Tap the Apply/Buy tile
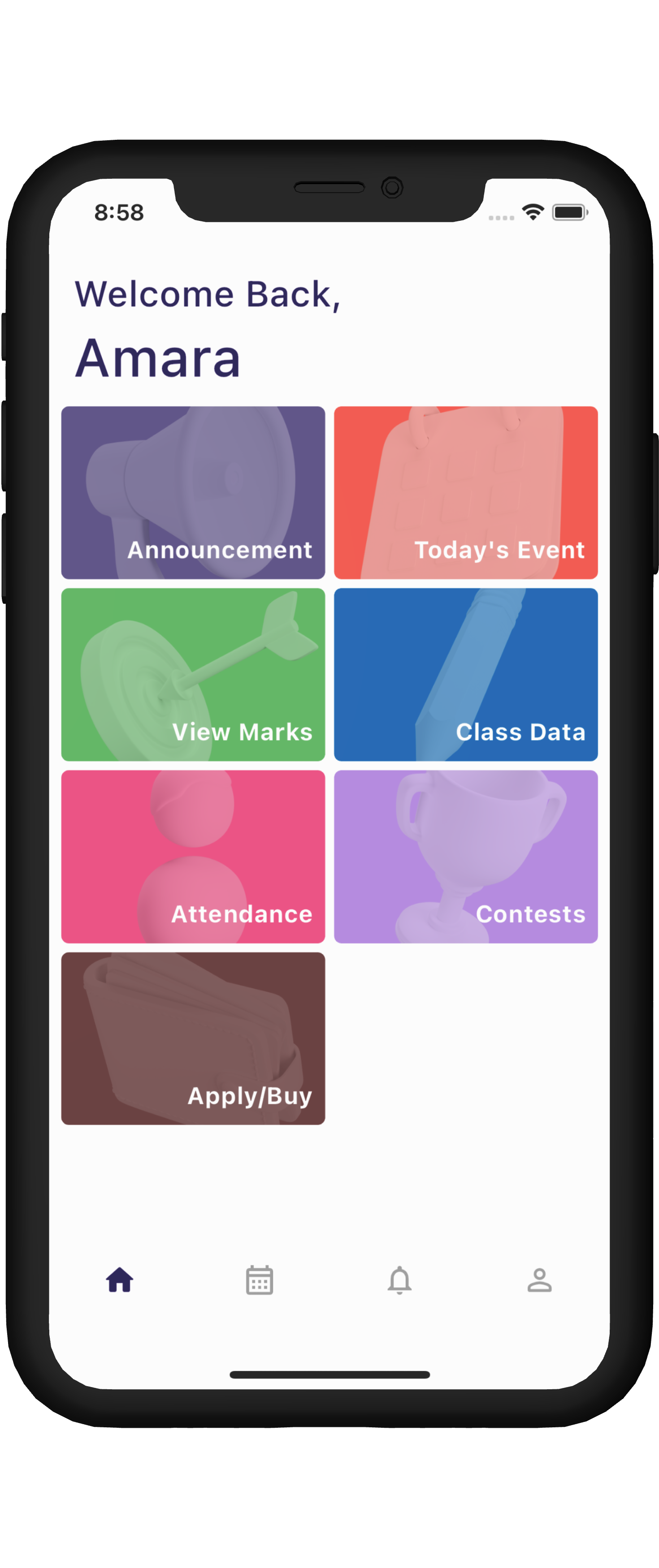Image resolution: width=659 pixels, height=1568 pixels. tap(193, 1038)
